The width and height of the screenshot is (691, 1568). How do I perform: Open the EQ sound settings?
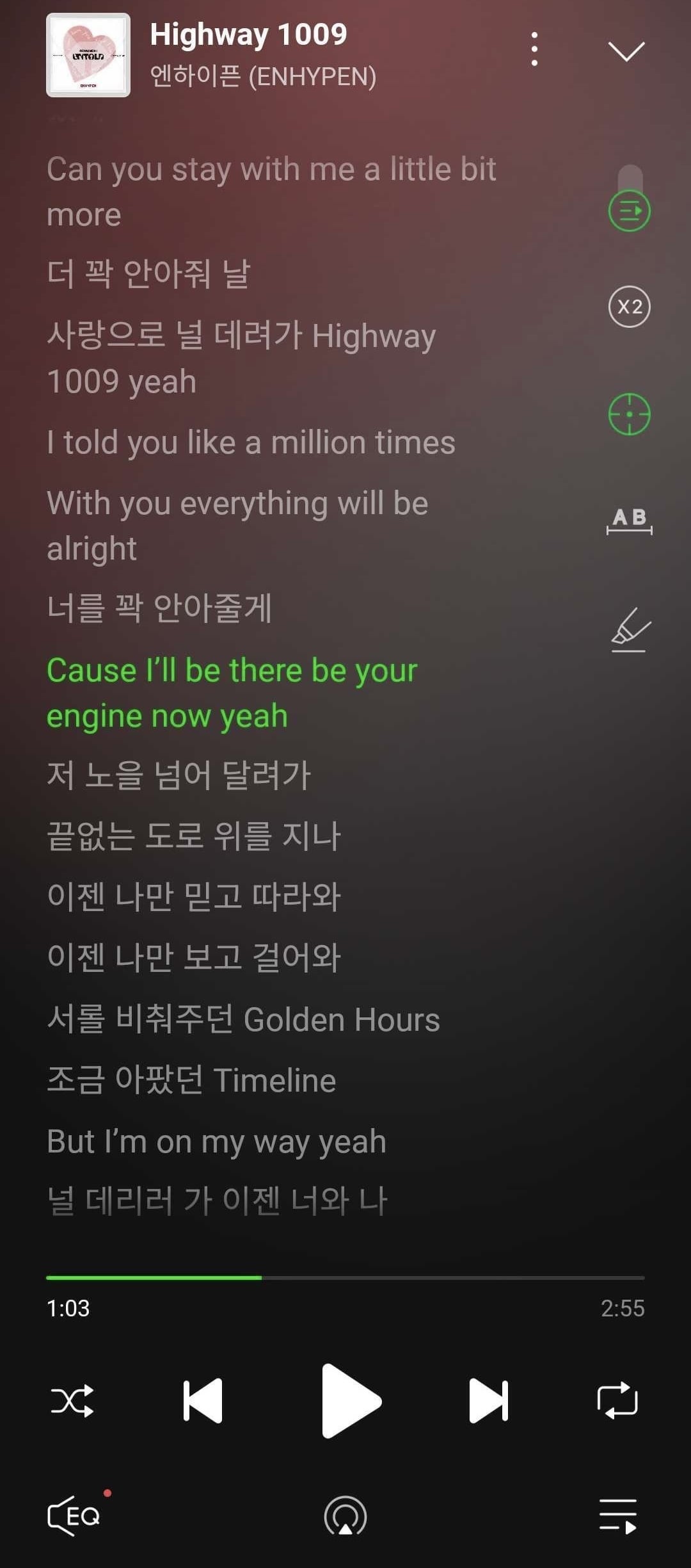pyautogui.click(x=75, y=1515)
